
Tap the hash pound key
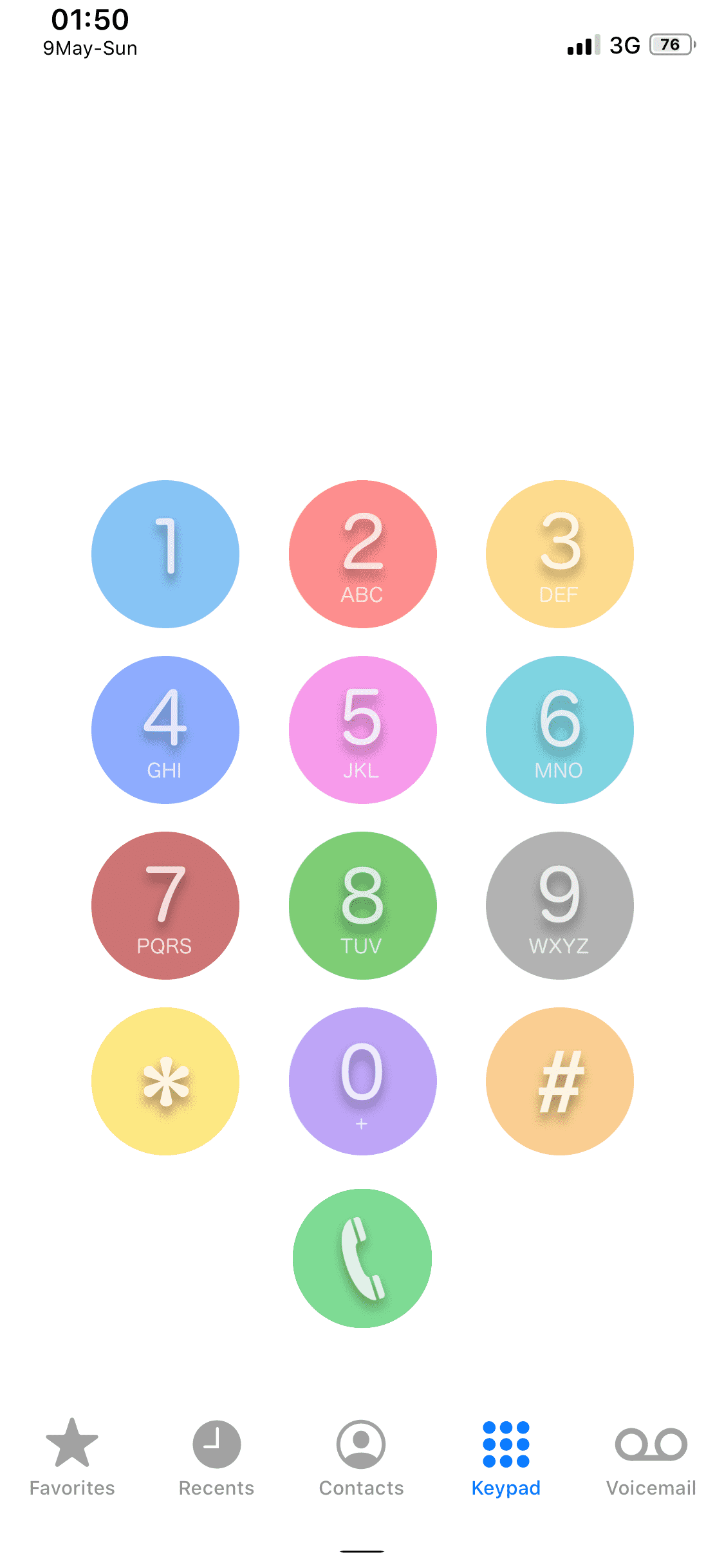coord(559,1081)
